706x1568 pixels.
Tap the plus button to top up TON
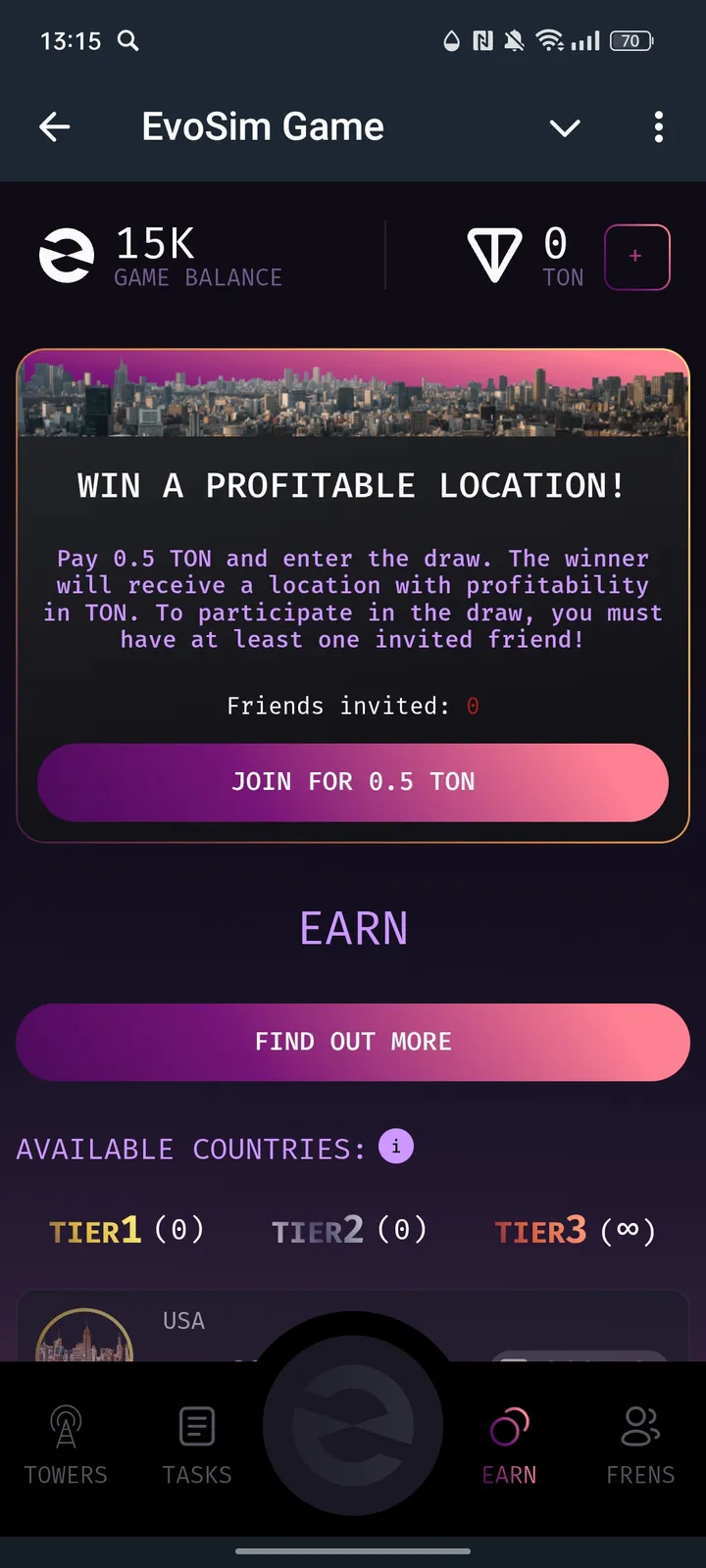(x=636, y=256)
